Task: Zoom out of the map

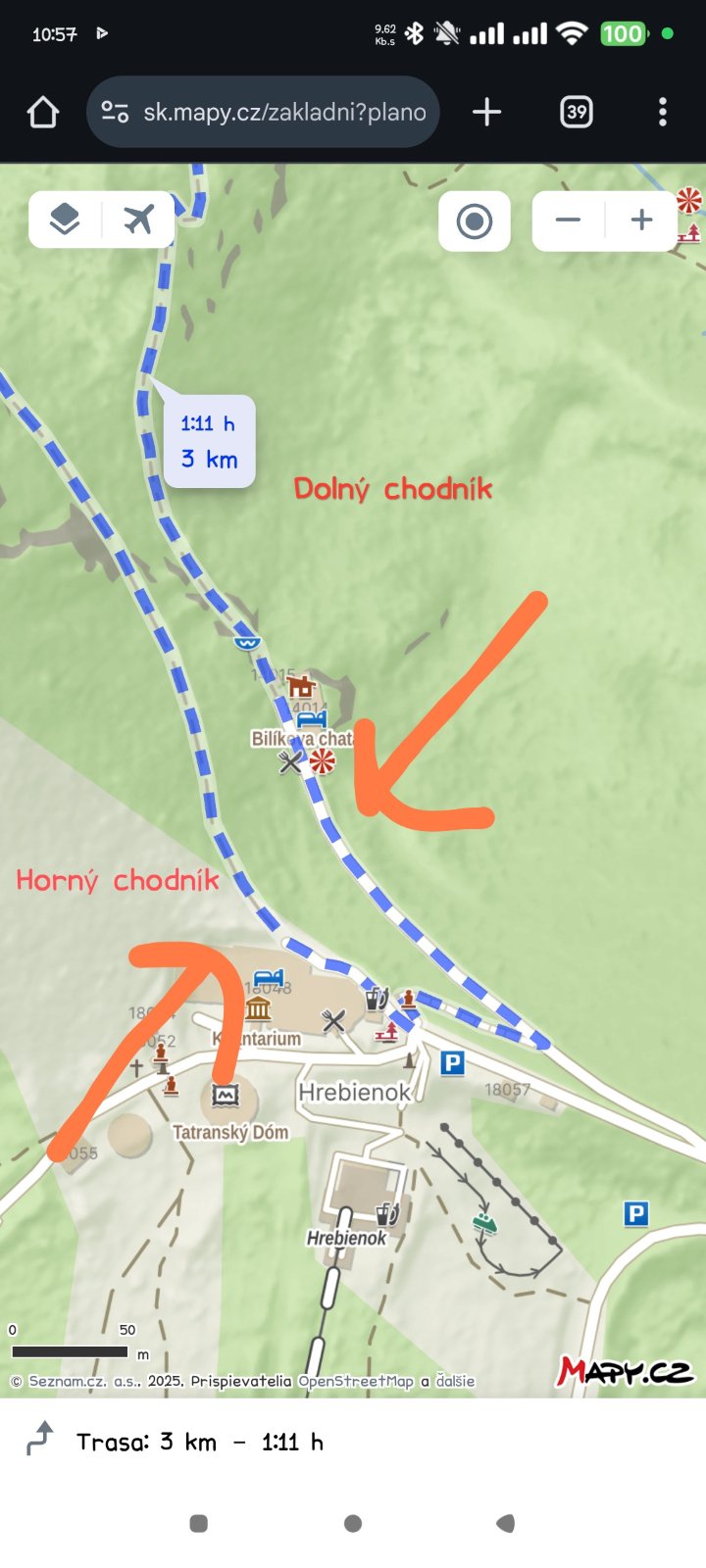Action: pos(568,220)
